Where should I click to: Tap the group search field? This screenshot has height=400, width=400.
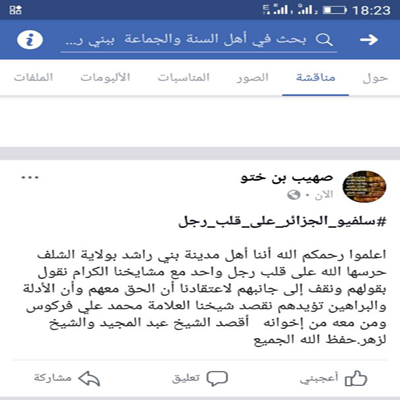click(199, 40)
